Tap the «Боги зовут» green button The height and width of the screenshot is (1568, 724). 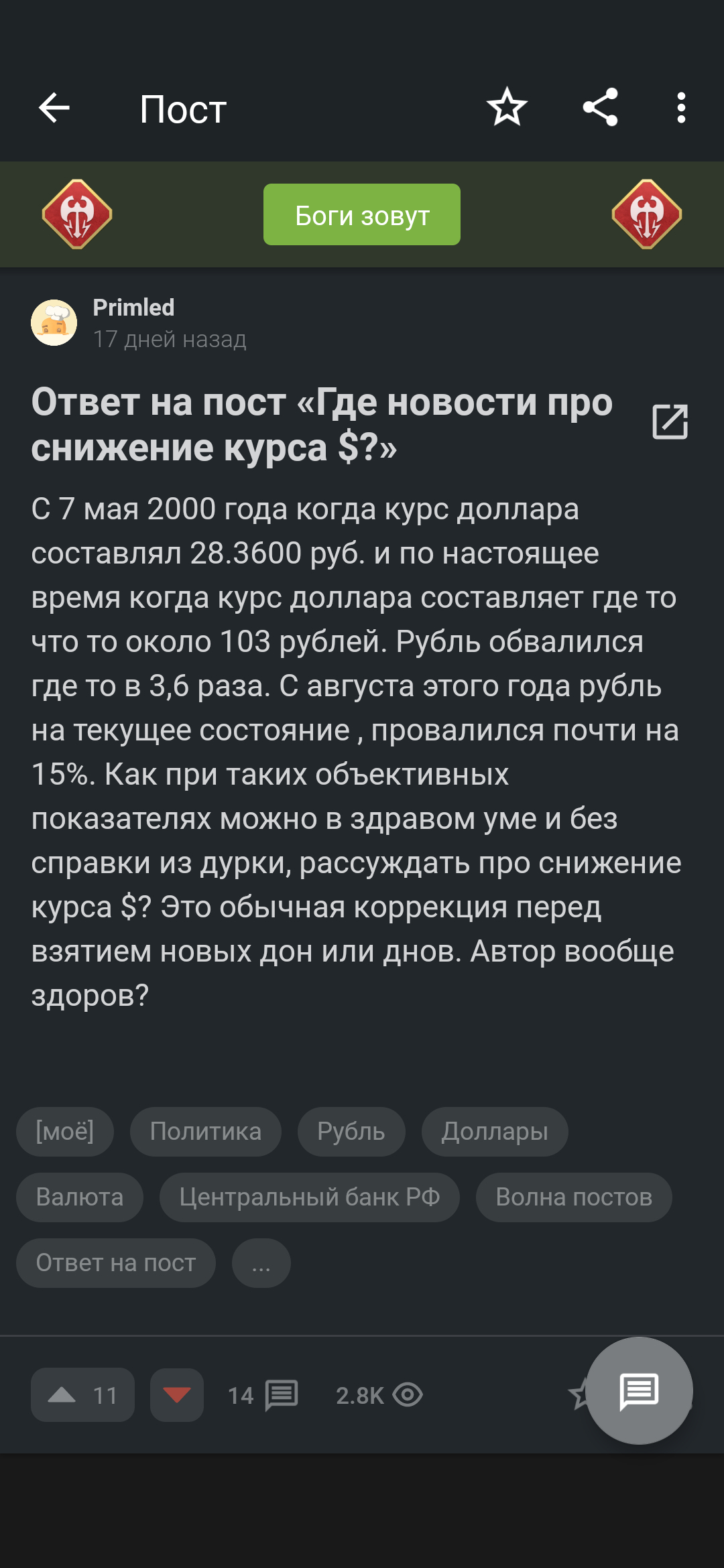click(x=362, y=215)
